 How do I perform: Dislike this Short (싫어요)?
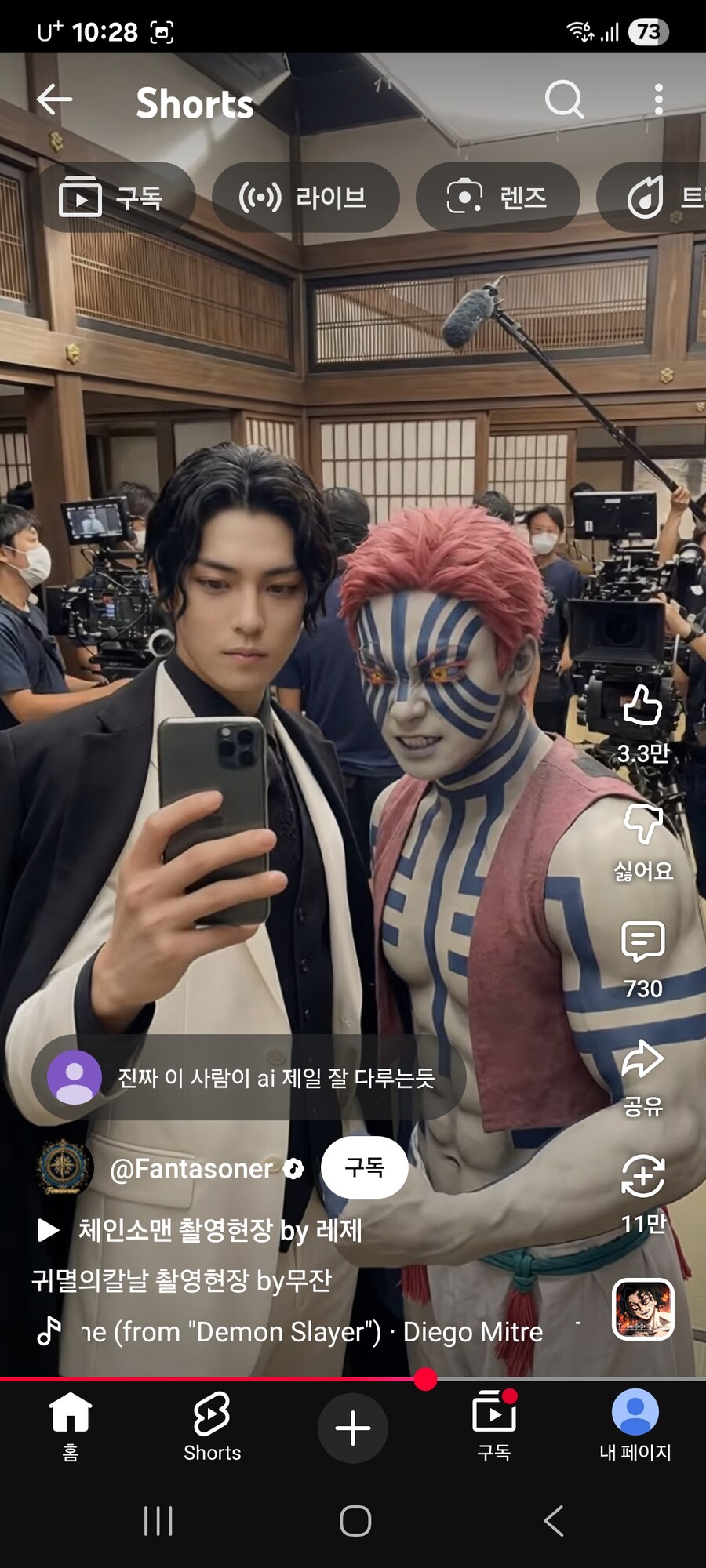[642, 825]
